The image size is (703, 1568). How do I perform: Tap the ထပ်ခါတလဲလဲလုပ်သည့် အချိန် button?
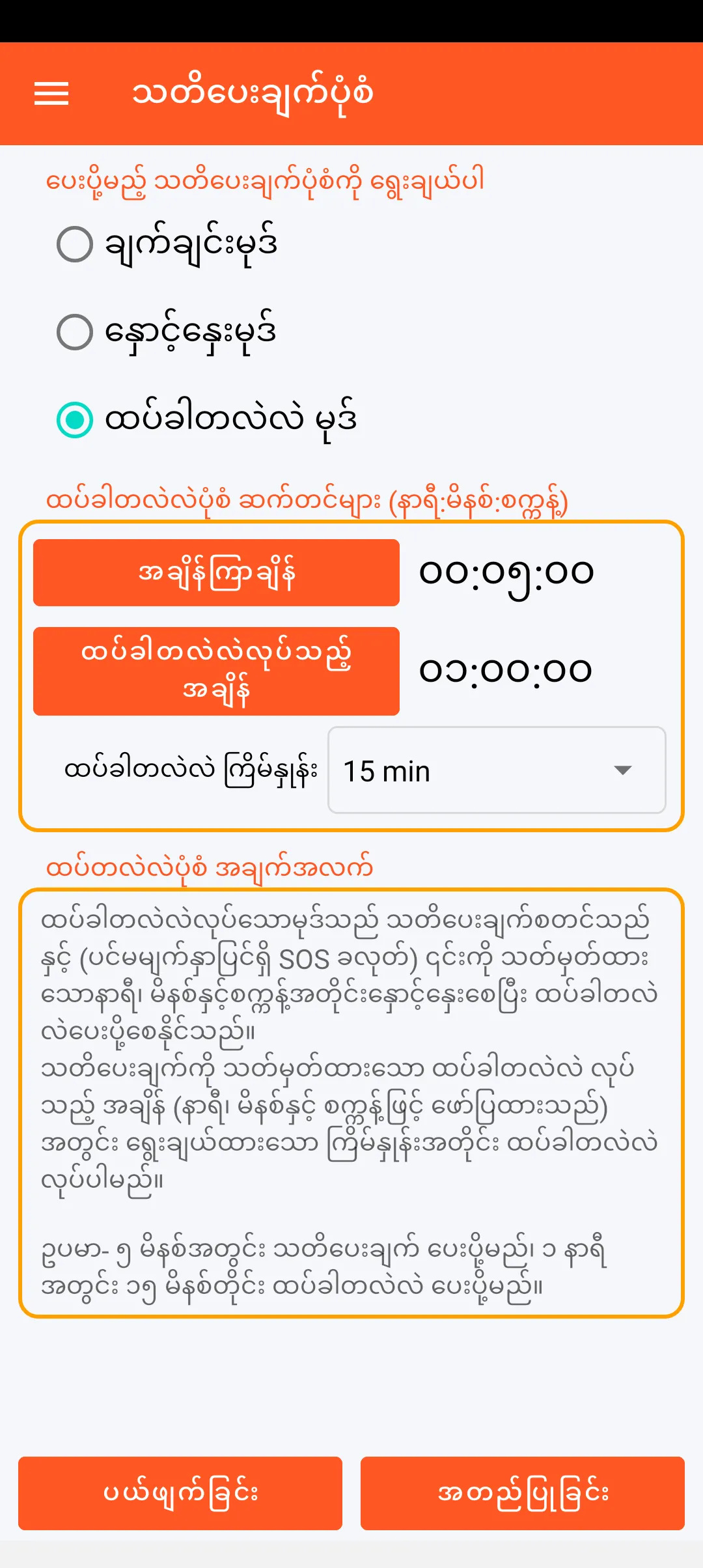(216, 671)
